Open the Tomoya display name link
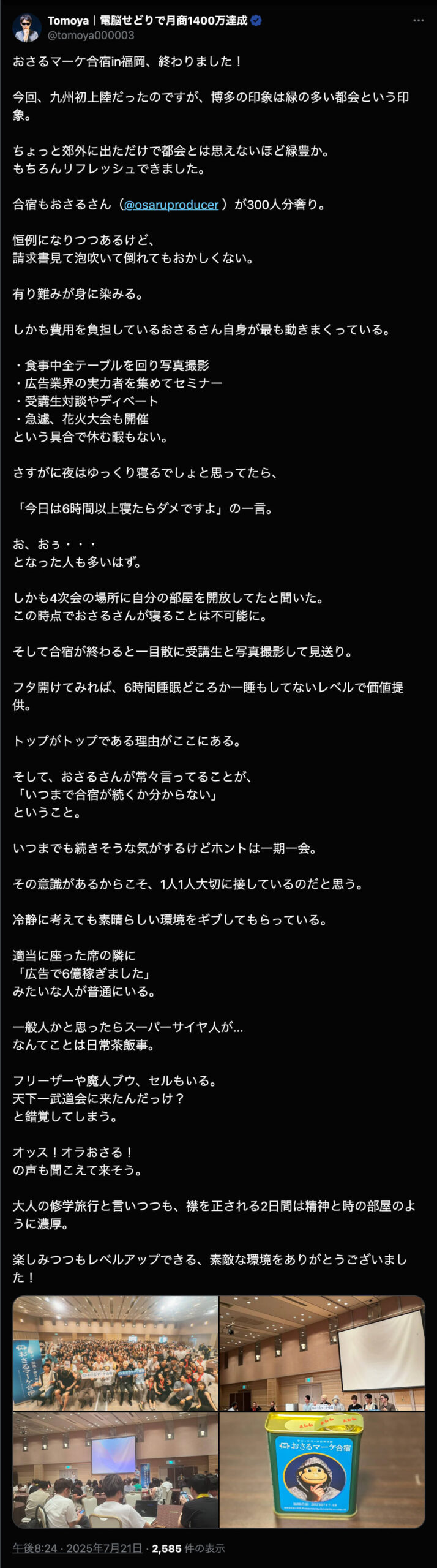 [68, 21]
